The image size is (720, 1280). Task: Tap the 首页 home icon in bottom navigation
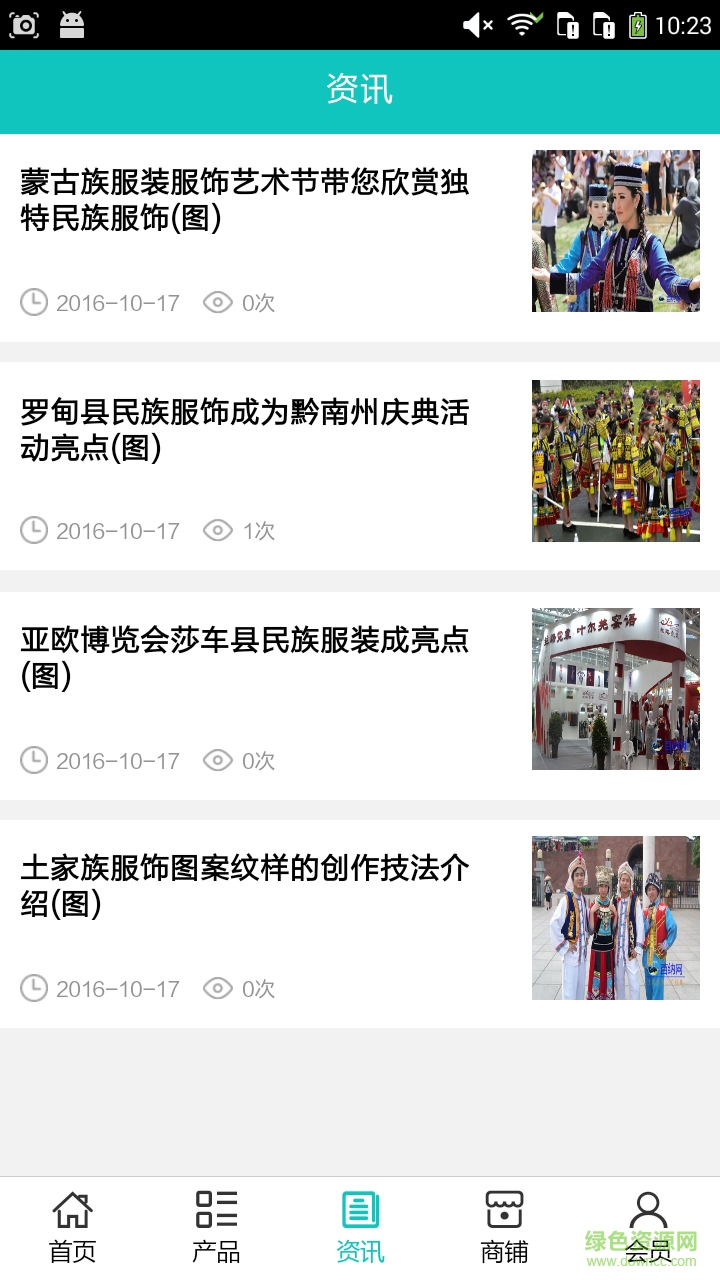click(70, 1210)
